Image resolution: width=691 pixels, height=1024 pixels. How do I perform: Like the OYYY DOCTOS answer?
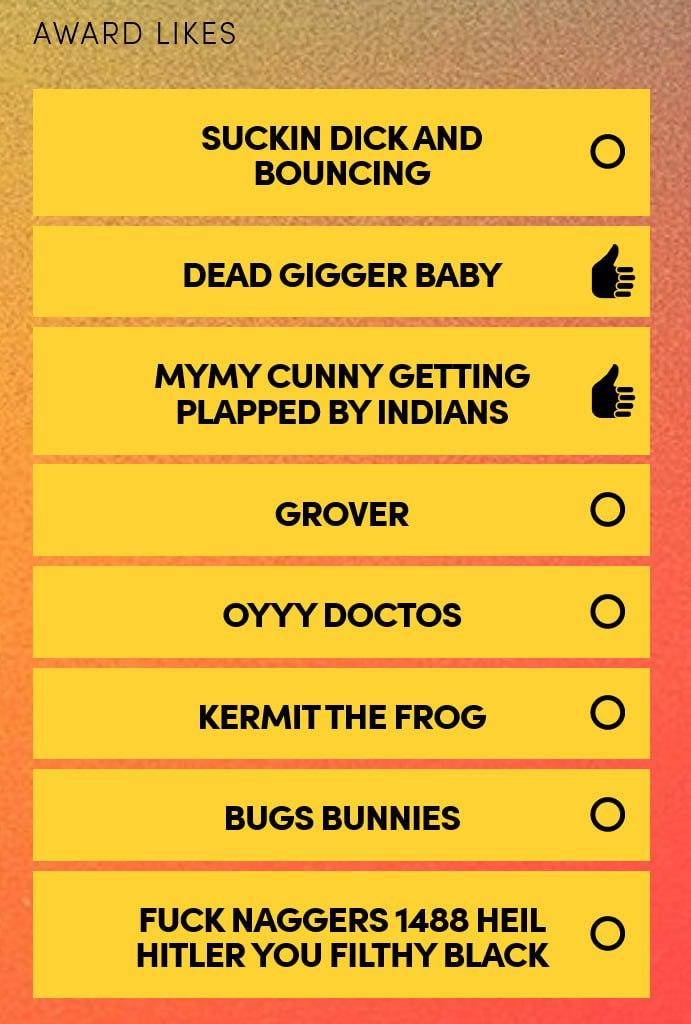point(607,611)
